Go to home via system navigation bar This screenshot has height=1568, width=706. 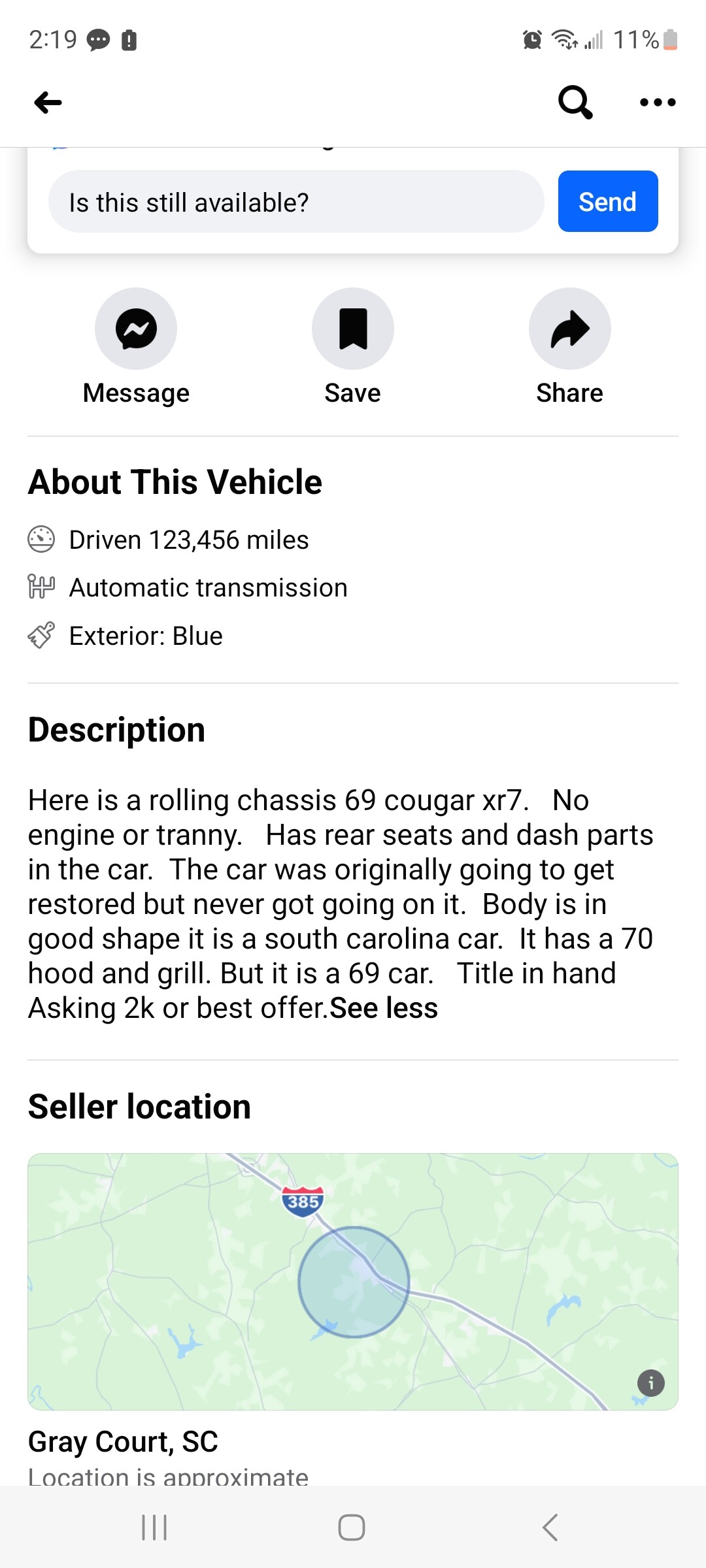pyautogui.click(x=352, y=1527)
